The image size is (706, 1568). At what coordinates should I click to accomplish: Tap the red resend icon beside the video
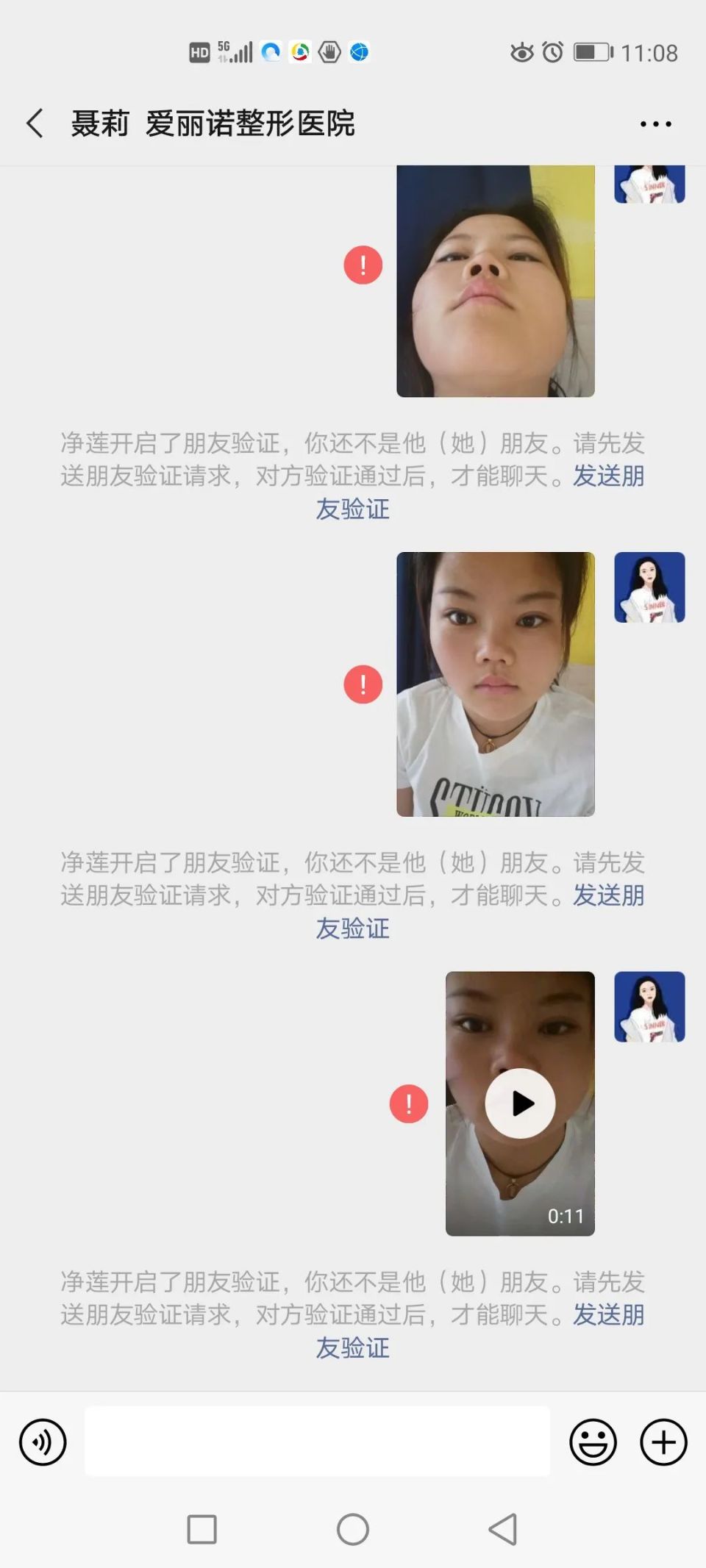point(409,1103)
